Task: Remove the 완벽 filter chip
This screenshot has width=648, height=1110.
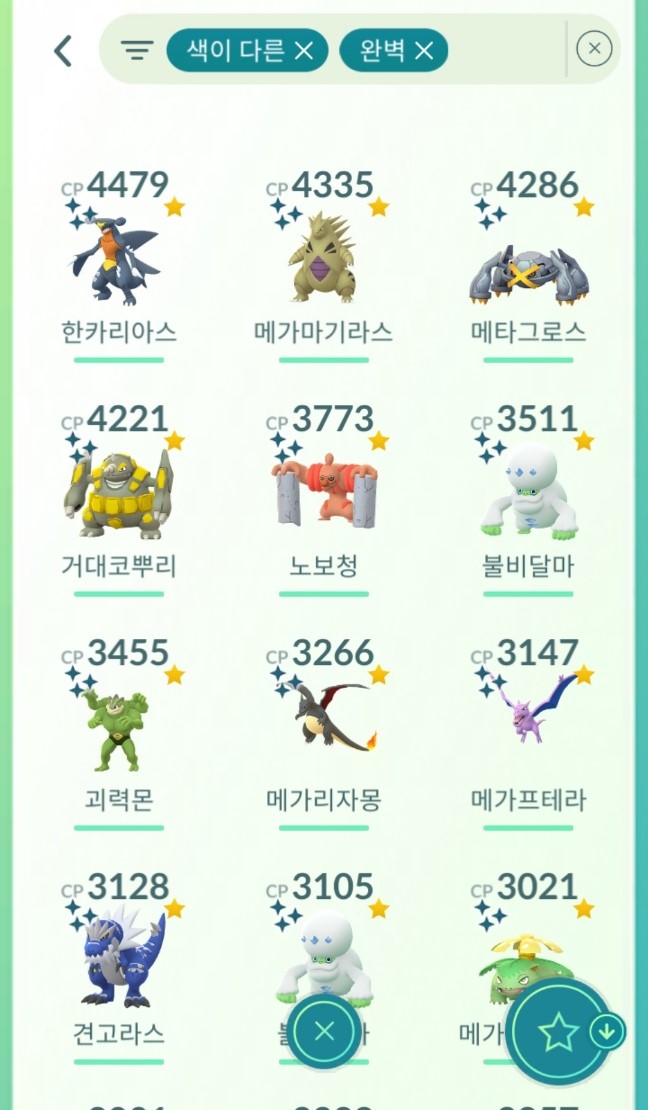Action: pos(424,50)
